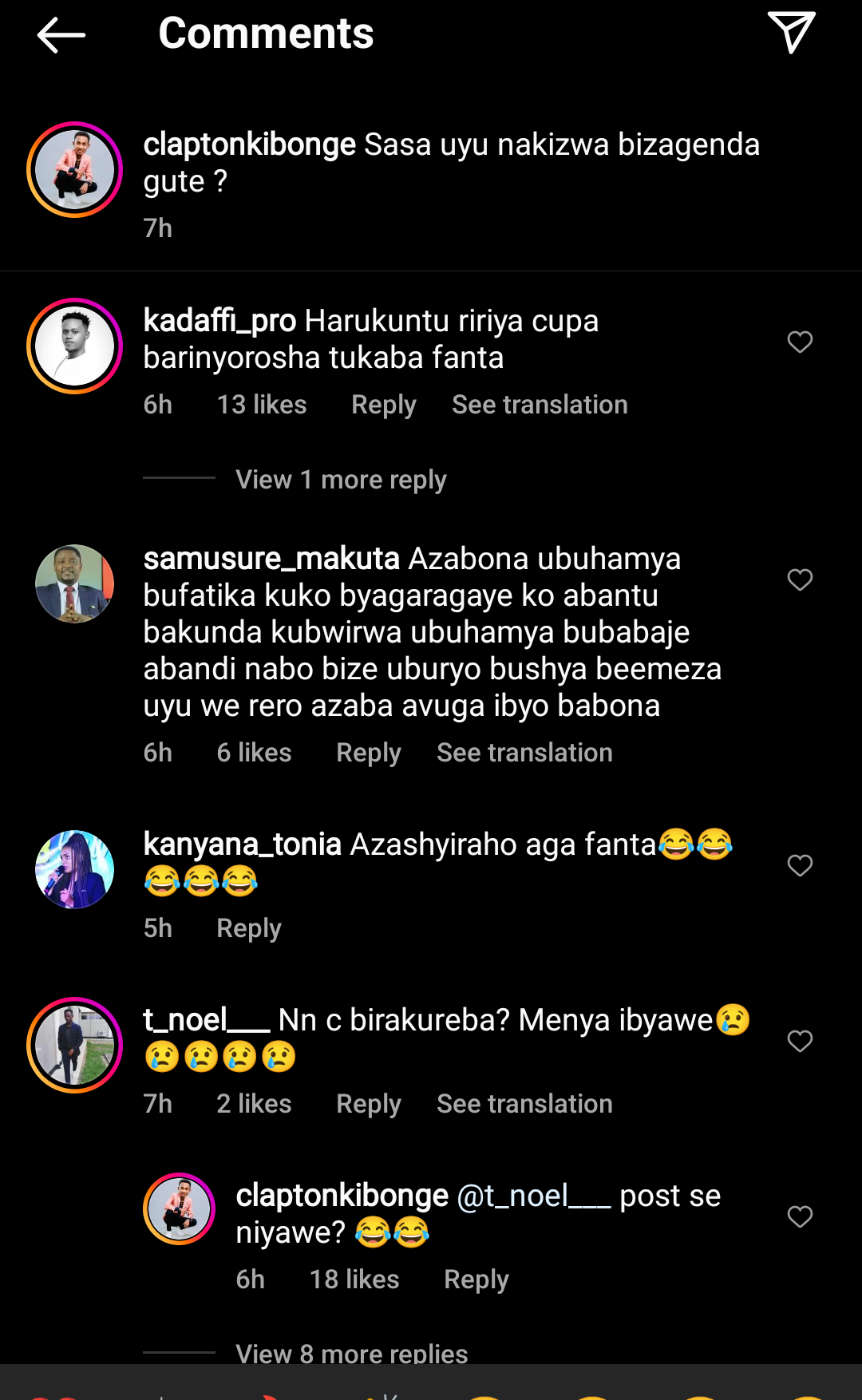The image size is (862, 1400).
Task: Expand View 1 more reply
Action: 341,480
